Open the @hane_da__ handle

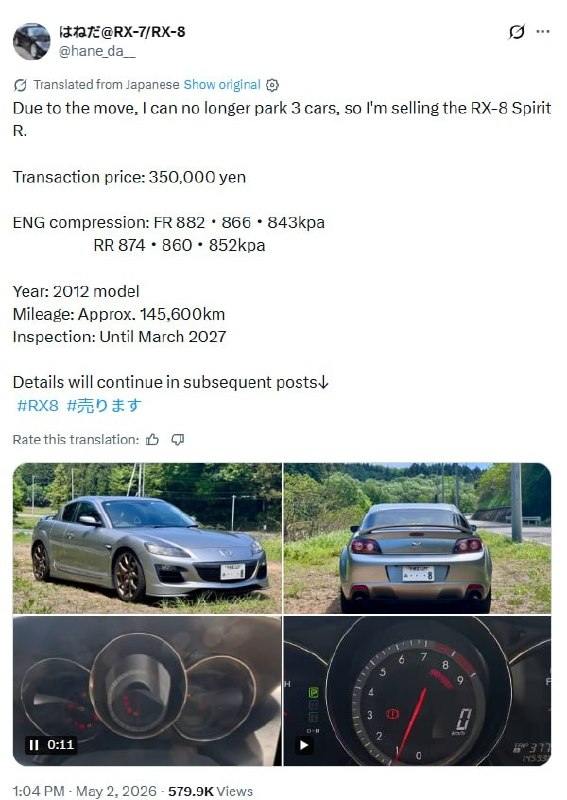click(x=97, y=51)
